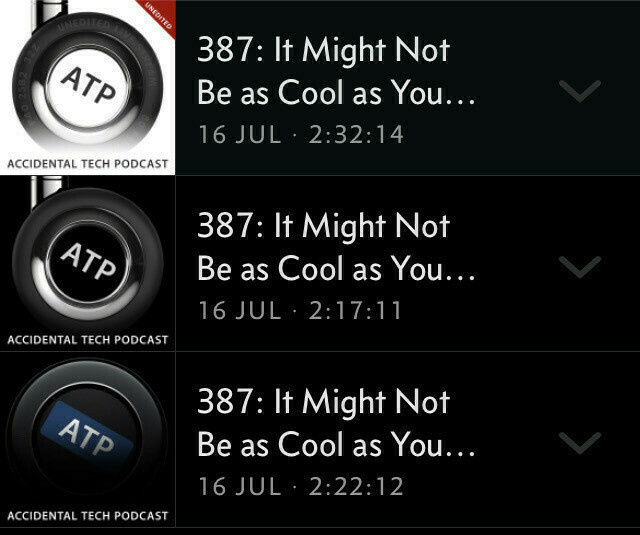This screenshot has width=640, height=535.
Task: Expand chevron on the 2:17:11 episode
Action: pos(580,267)
